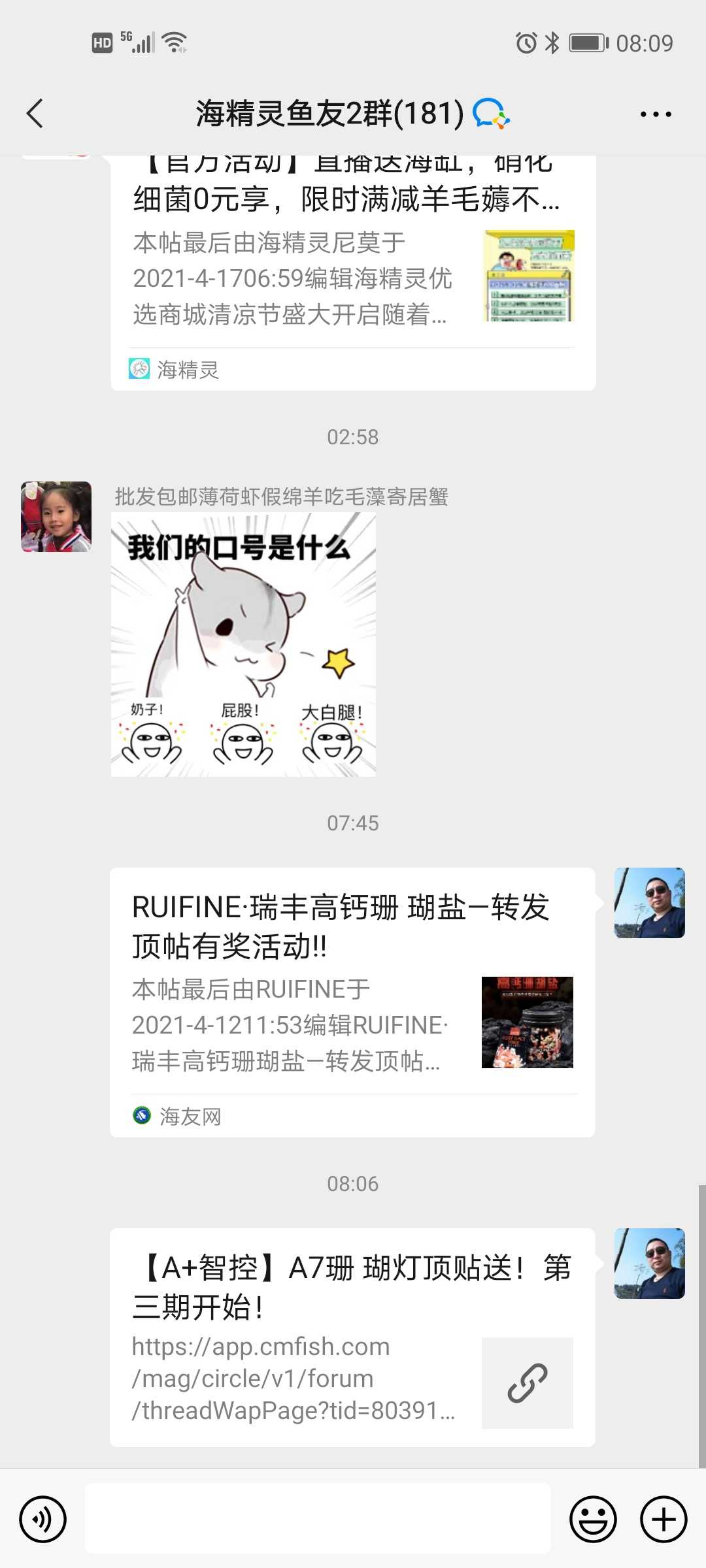Open the 我们的口号是什么 hamster sticker
This screenshot has height=1568, width=706.
243,645
